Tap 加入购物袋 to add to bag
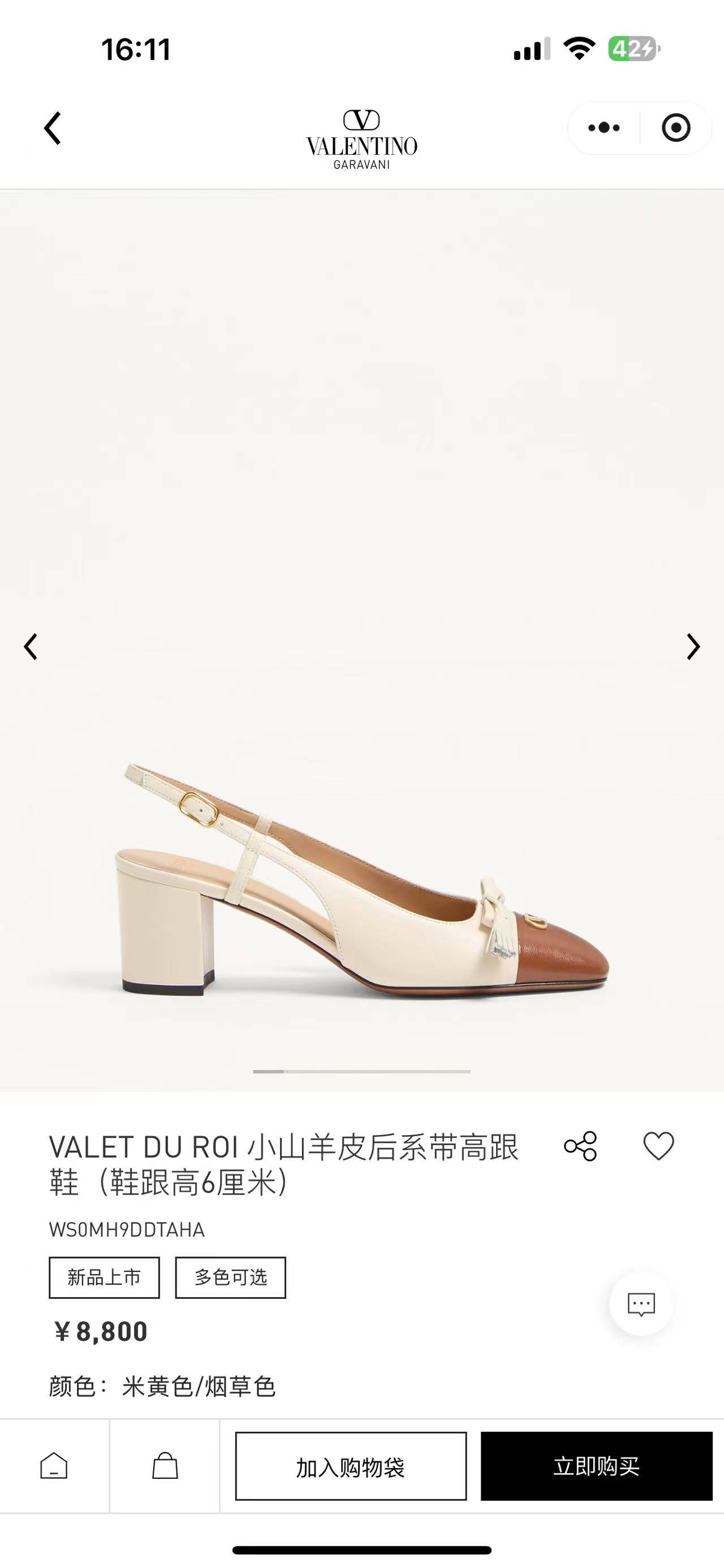The width and height of the screenshot is (724, 1568). [351, 1466]
